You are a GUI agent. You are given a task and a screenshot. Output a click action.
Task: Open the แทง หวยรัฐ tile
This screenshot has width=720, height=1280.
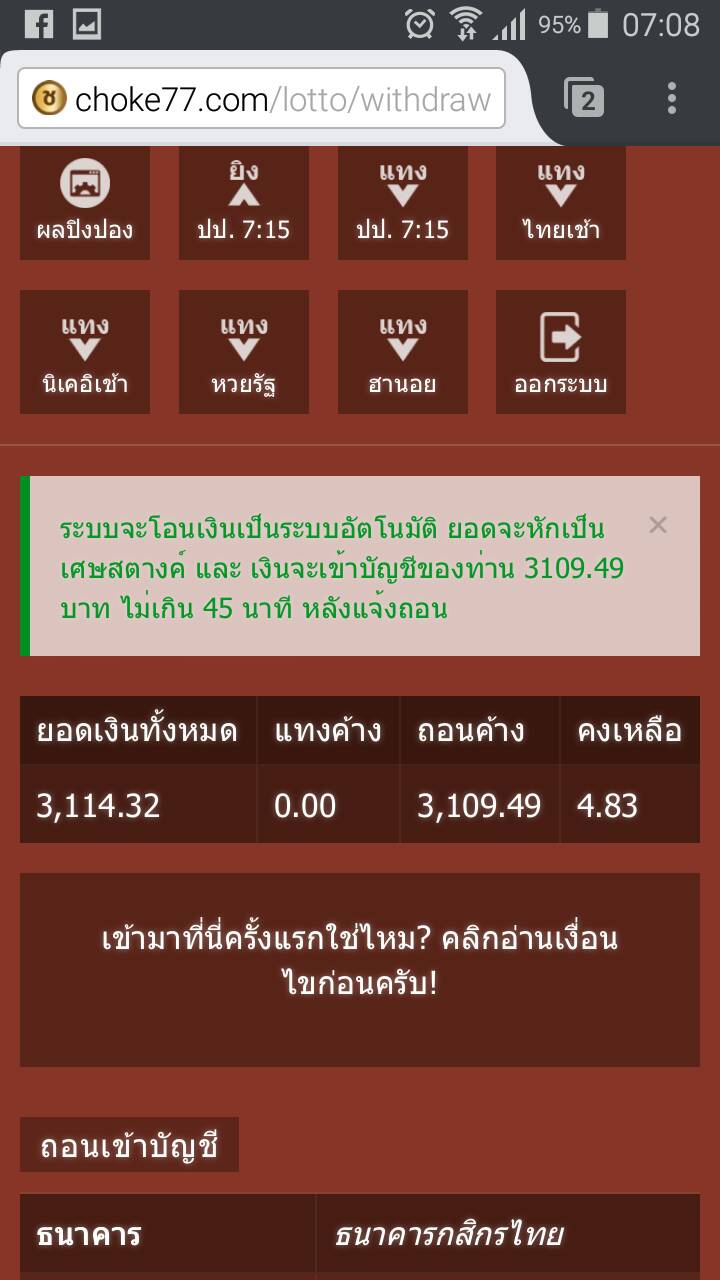coord(243,352)
